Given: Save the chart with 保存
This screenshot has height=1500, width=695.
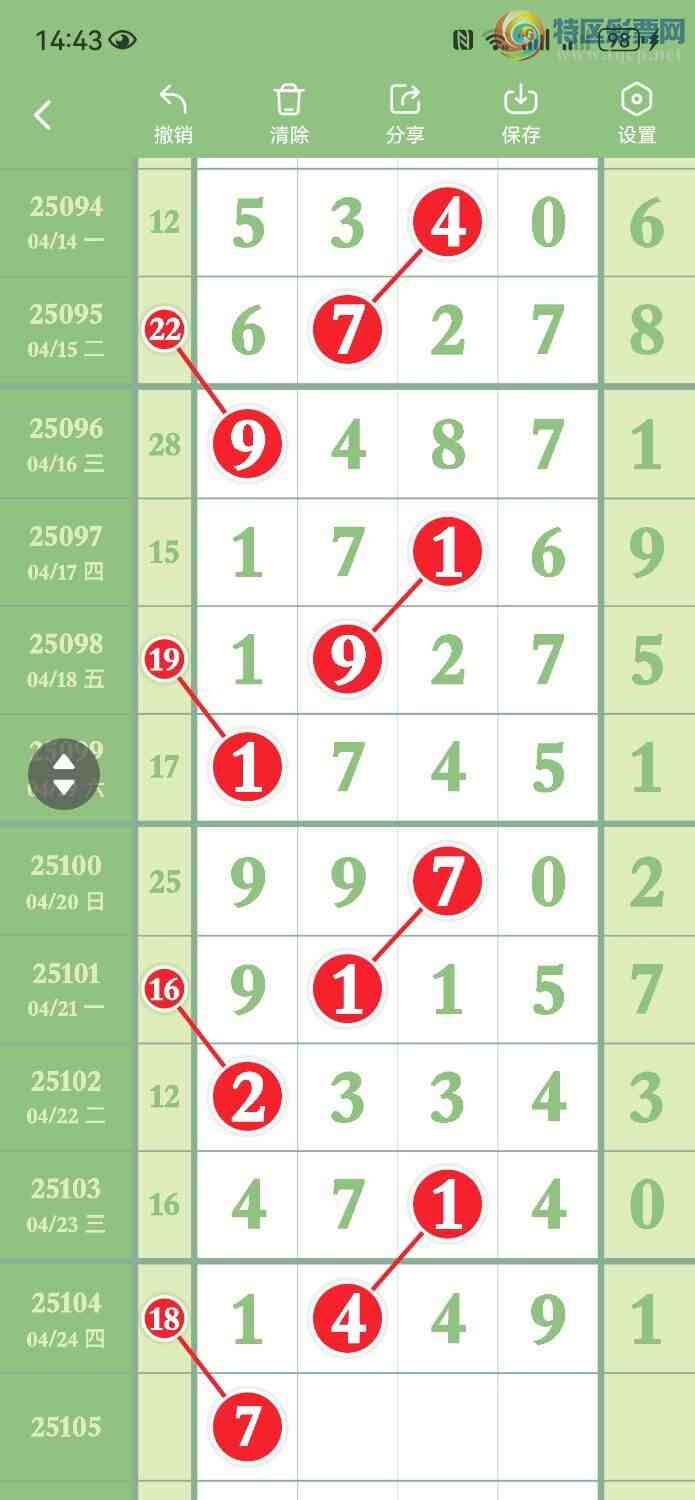Looking at the screenshot, I should (x=521, y=114).
